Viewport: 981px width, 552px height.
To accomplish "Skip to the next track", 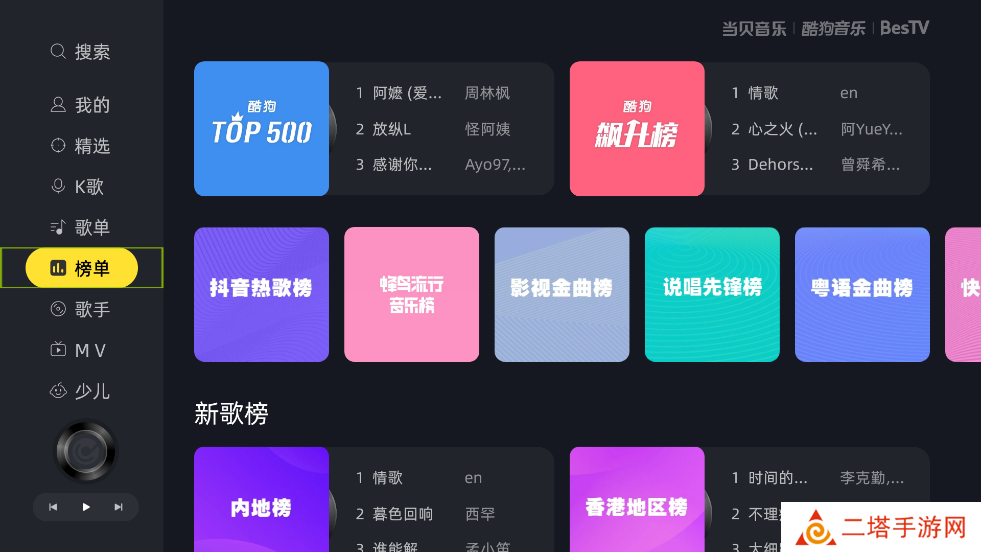I will [x=119, y=507].
